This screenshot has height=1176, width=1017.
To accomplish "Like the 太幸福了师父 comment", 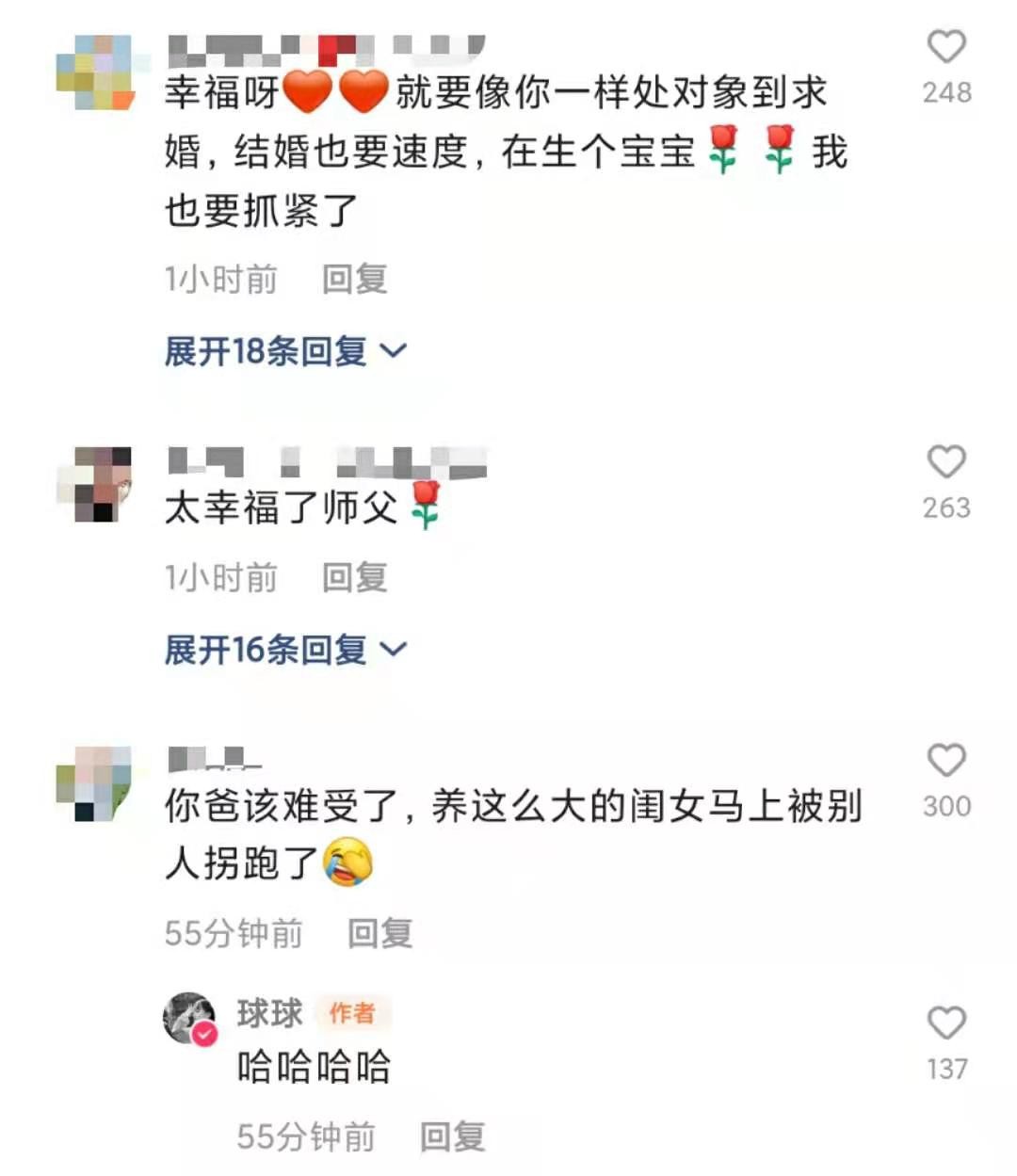I will (x=946, y=462).
